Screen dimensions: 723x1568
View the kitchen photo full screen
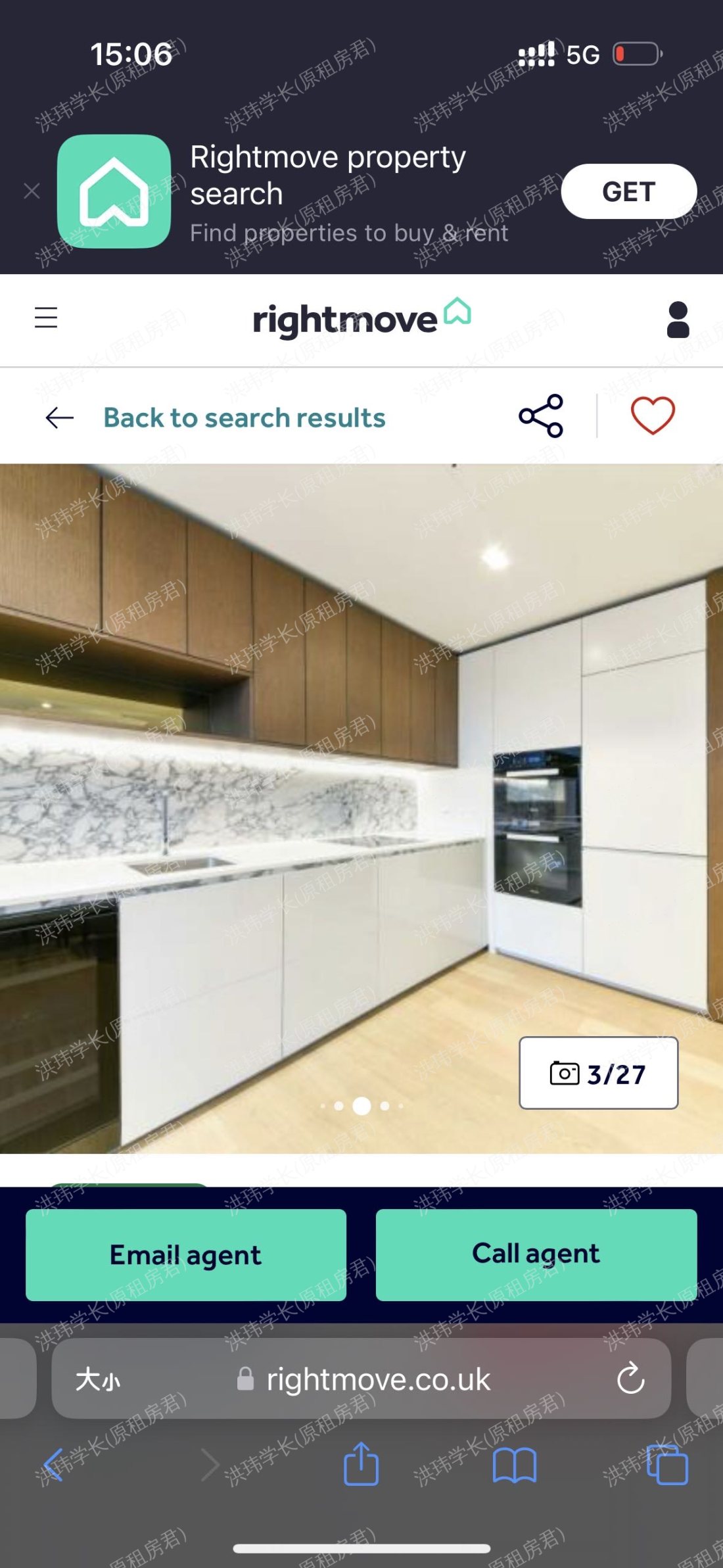pos(329,789)
